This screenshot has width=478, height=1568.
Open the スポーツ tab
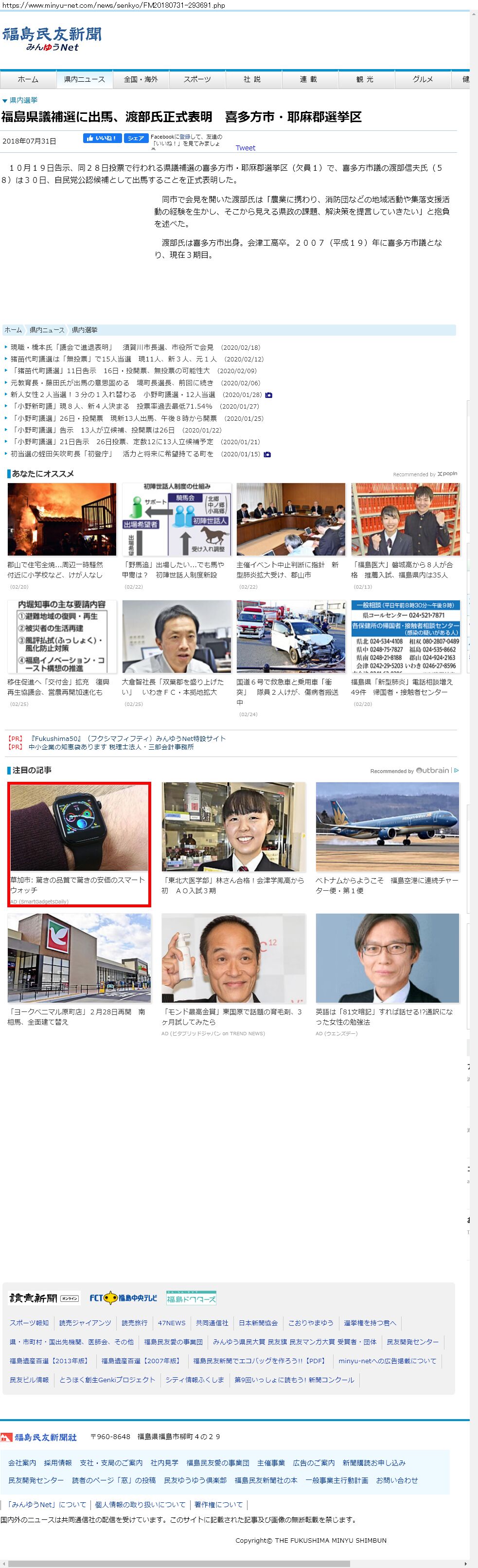tap(197, 79)
